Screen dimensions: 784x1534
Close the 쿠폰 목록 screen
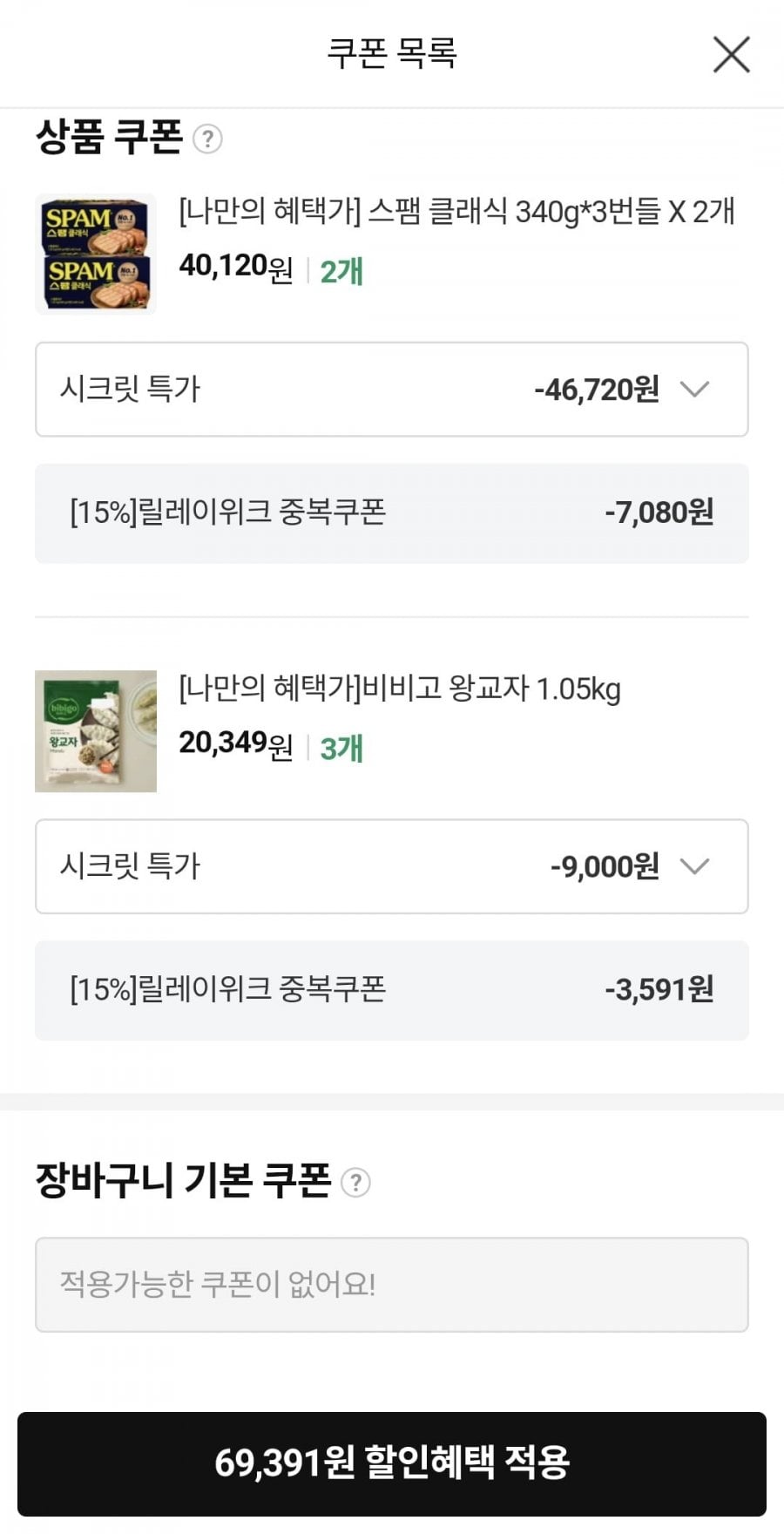pyautogui.click(x=731, y=54)
